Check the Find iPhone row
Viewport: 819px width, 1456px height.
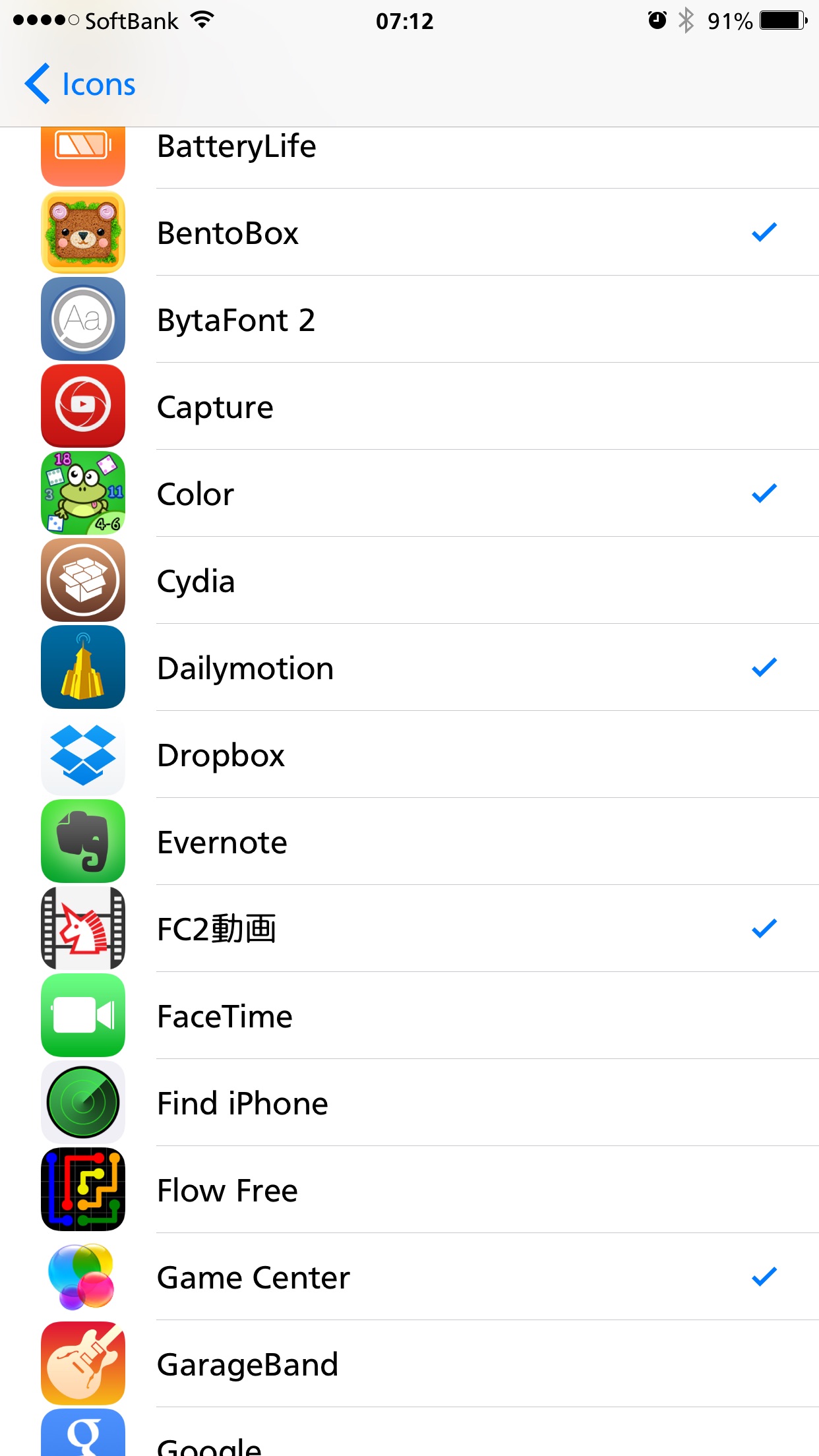[409, 1103]
